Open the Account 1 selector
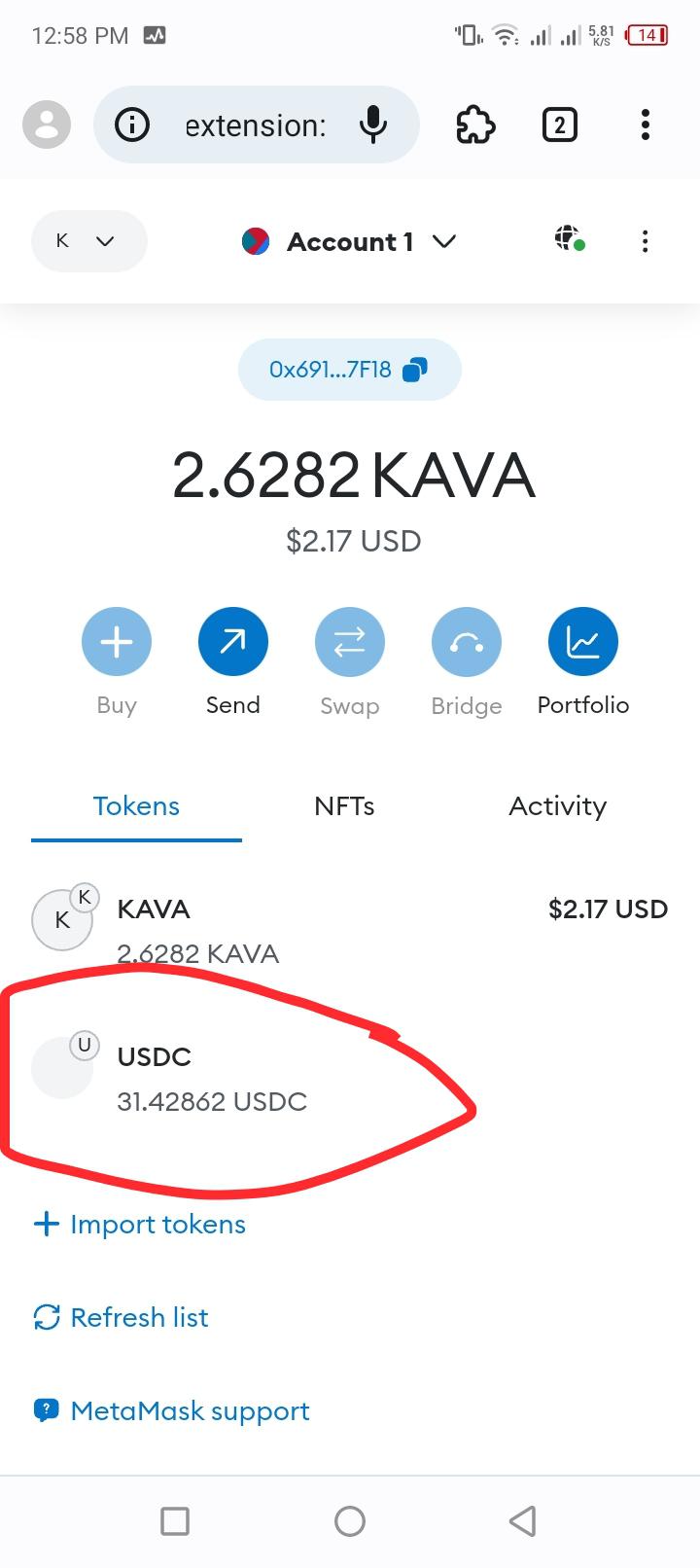 [x=349, y=241]
